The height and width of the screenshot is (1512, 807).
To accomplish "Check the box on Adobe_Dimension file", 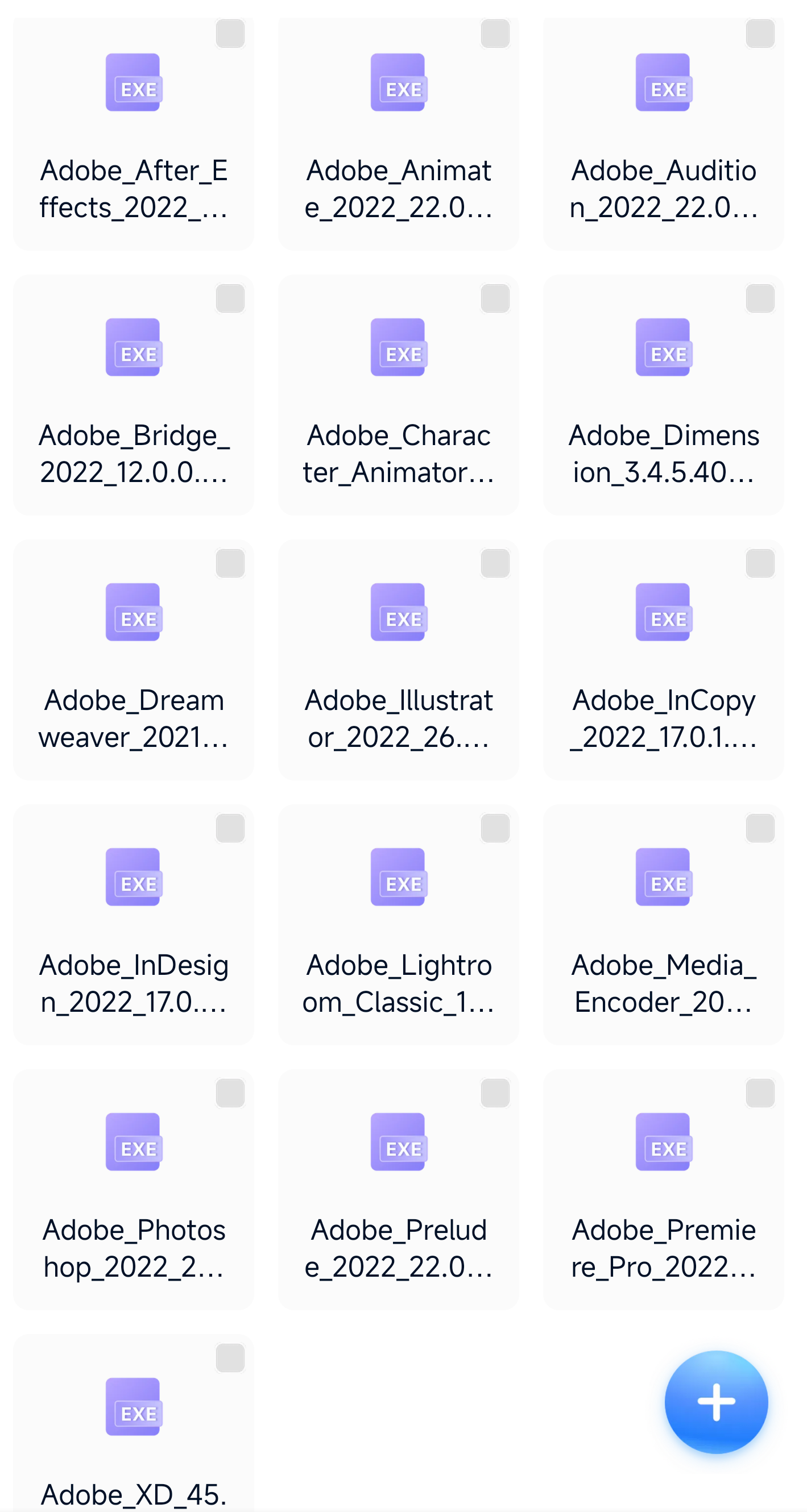I will (759, 298).
